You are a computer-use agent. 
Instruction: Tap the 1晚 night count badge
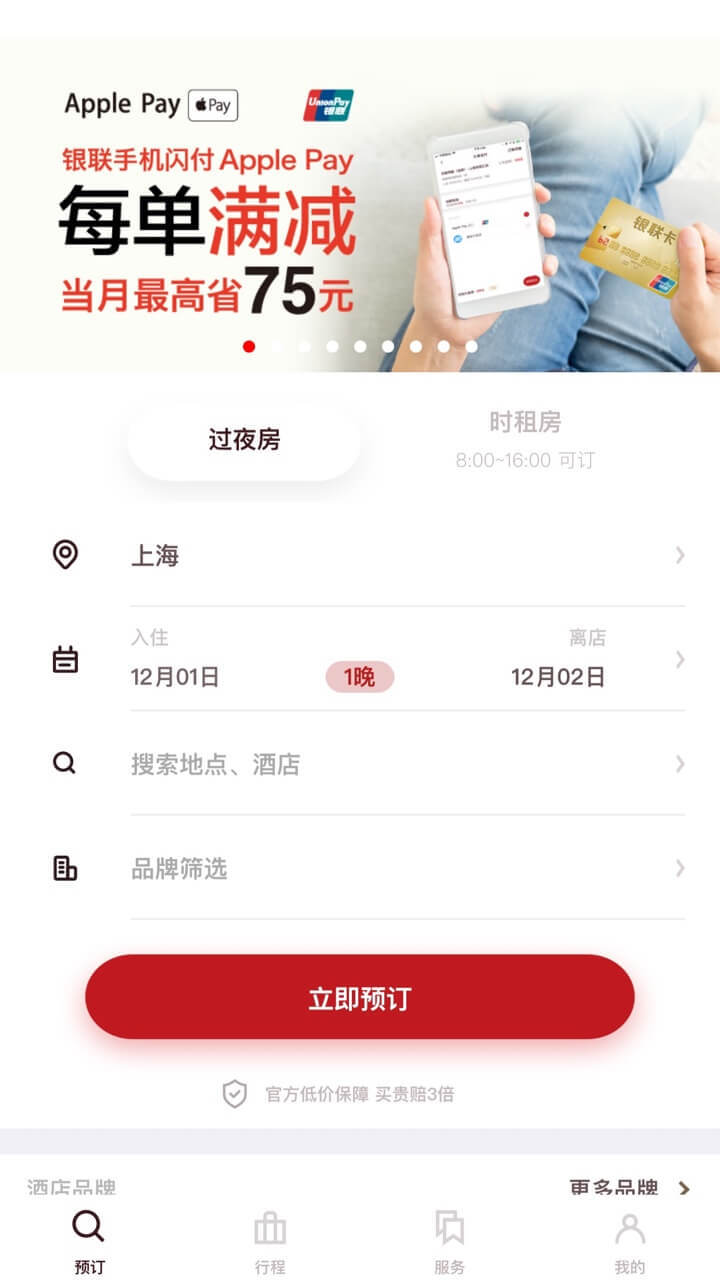[361, 677]
